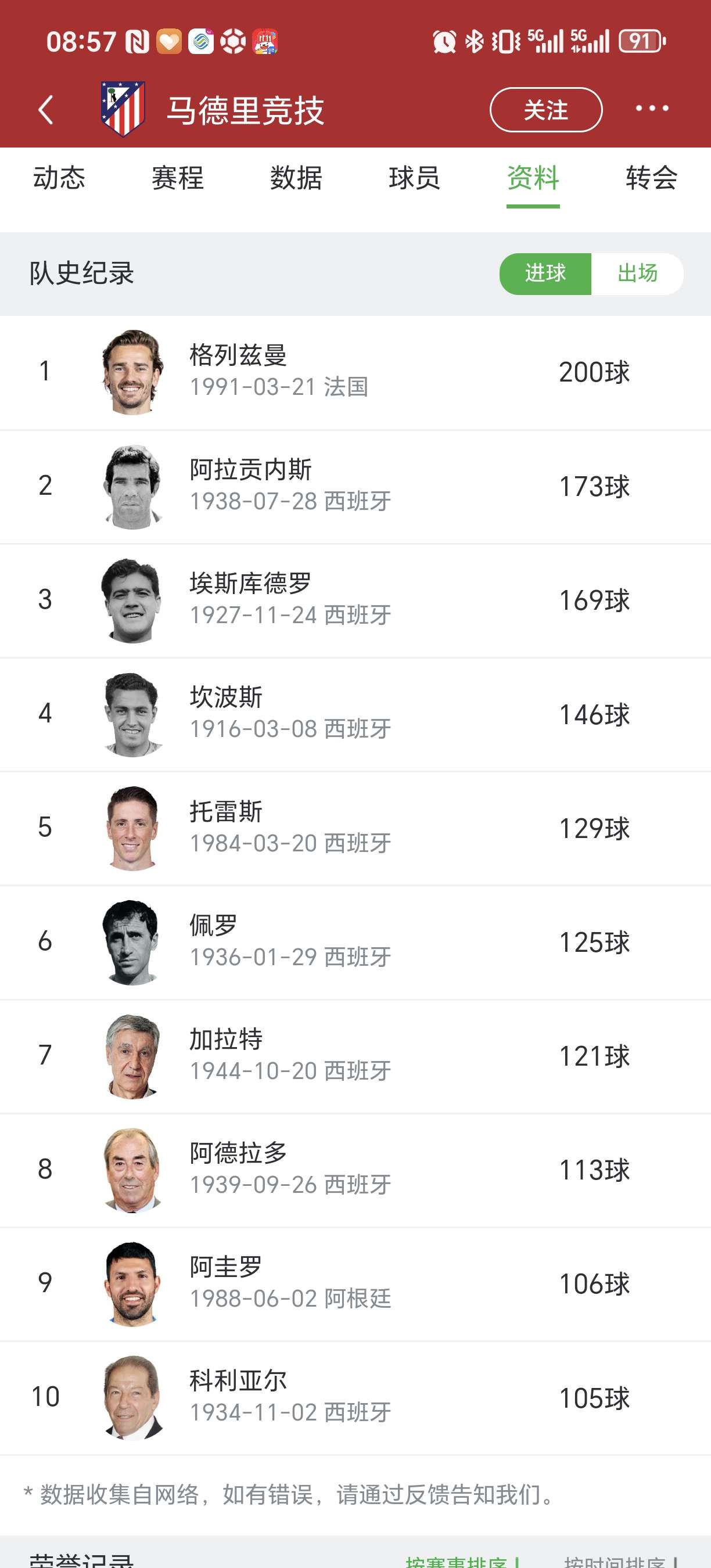Open the 佩罗 record row
This screenshot has width=711, height=1568.
click(355, 943)
